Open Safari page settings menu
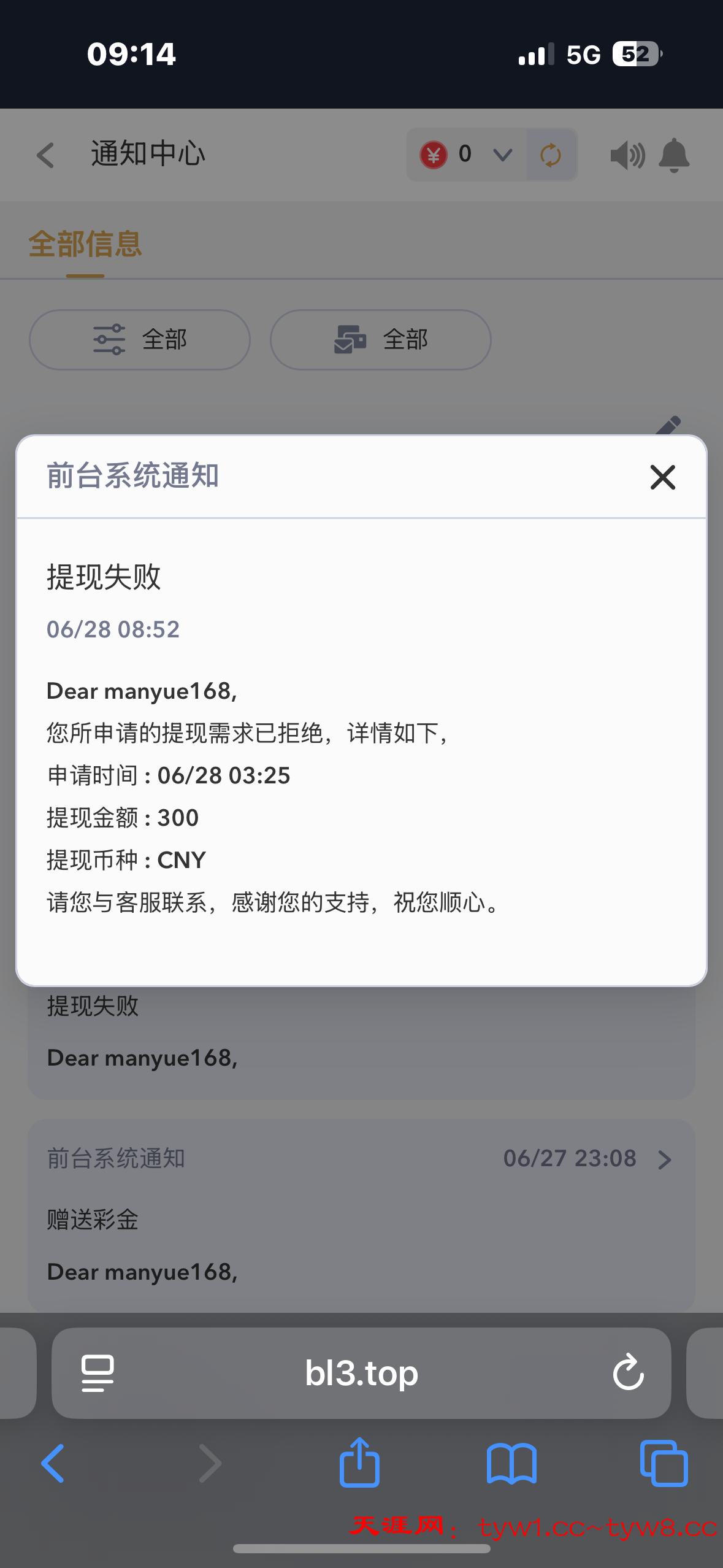 98,1373
